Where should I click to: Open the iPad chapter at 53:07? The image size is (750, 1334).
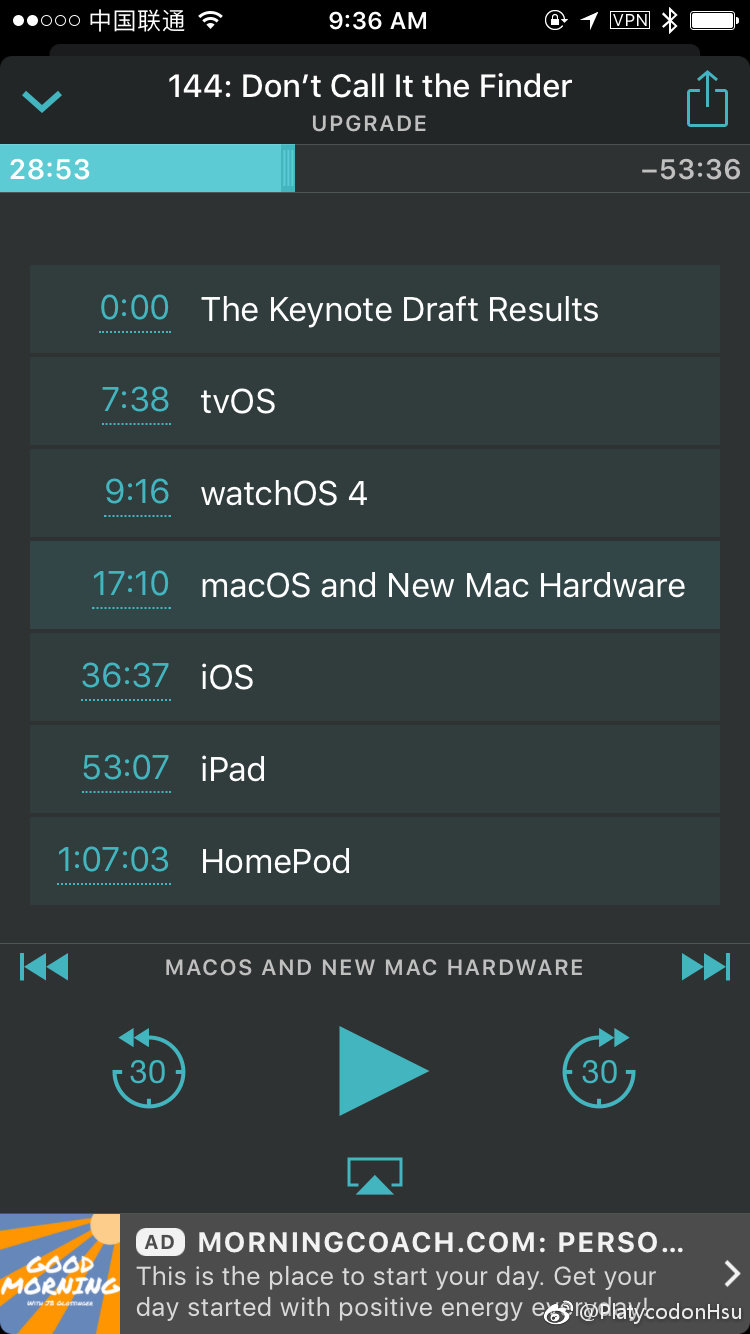375,769
